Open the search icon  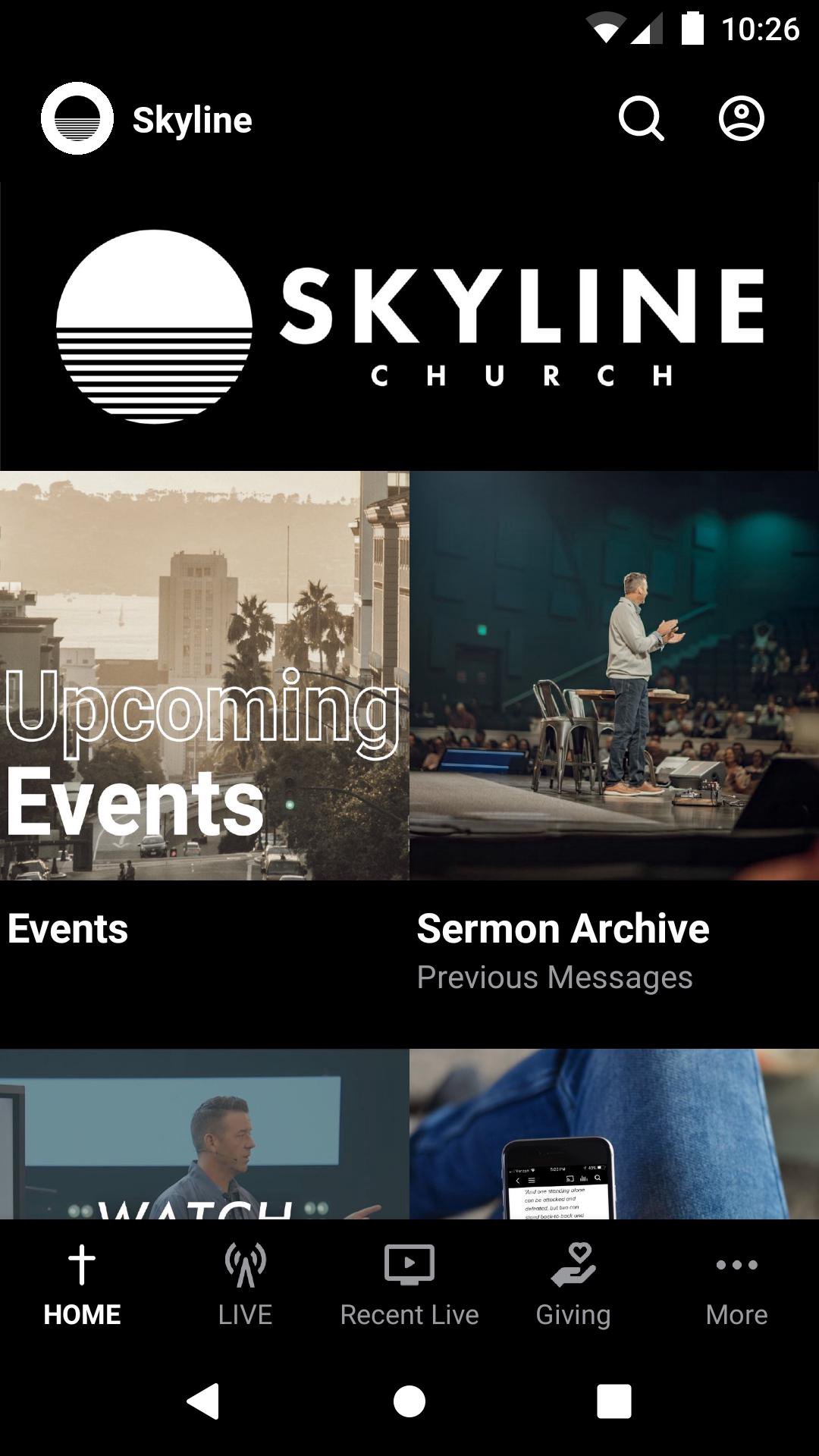[642, 118]
